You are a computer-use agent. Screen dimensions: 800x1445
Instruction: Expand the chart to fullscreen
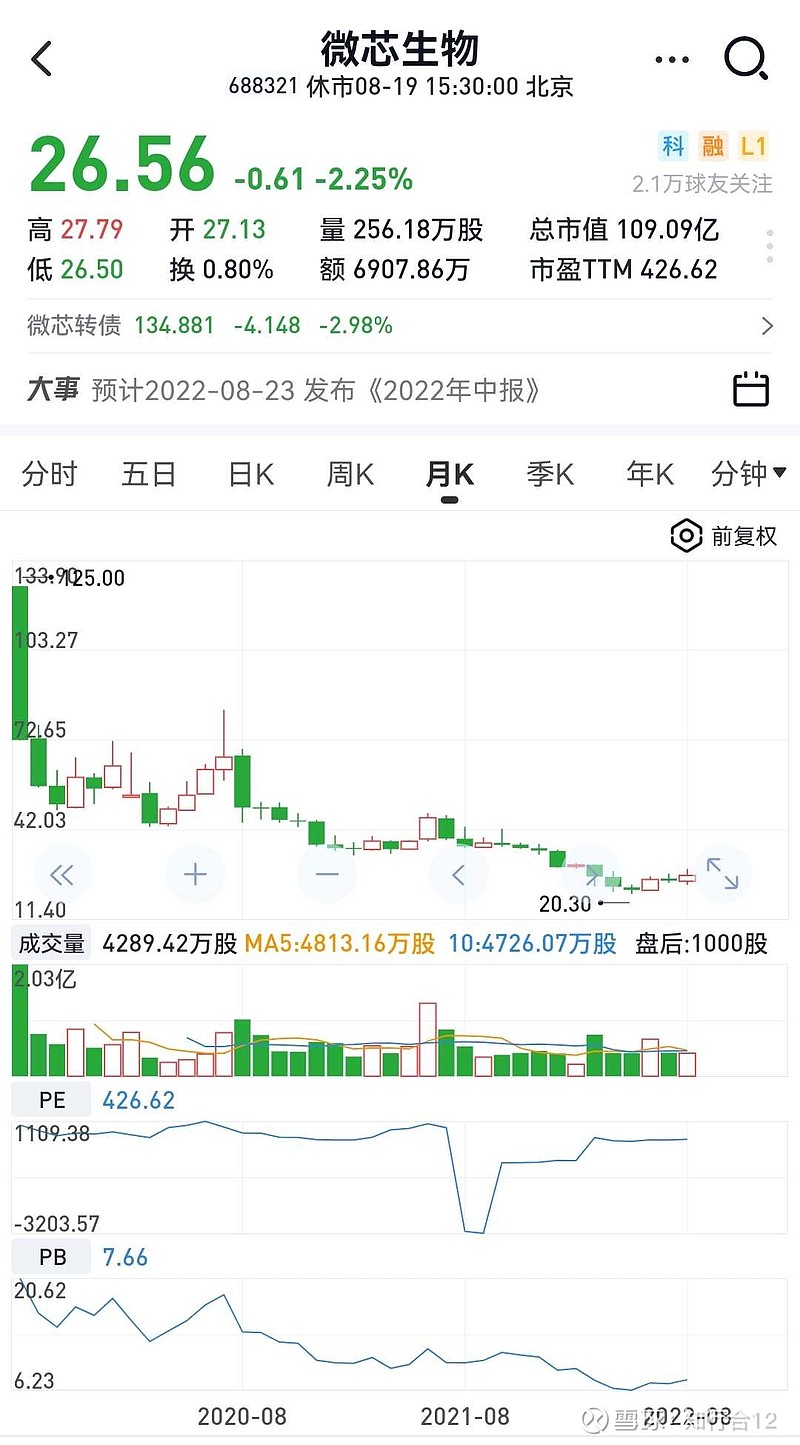pos(722,875)
